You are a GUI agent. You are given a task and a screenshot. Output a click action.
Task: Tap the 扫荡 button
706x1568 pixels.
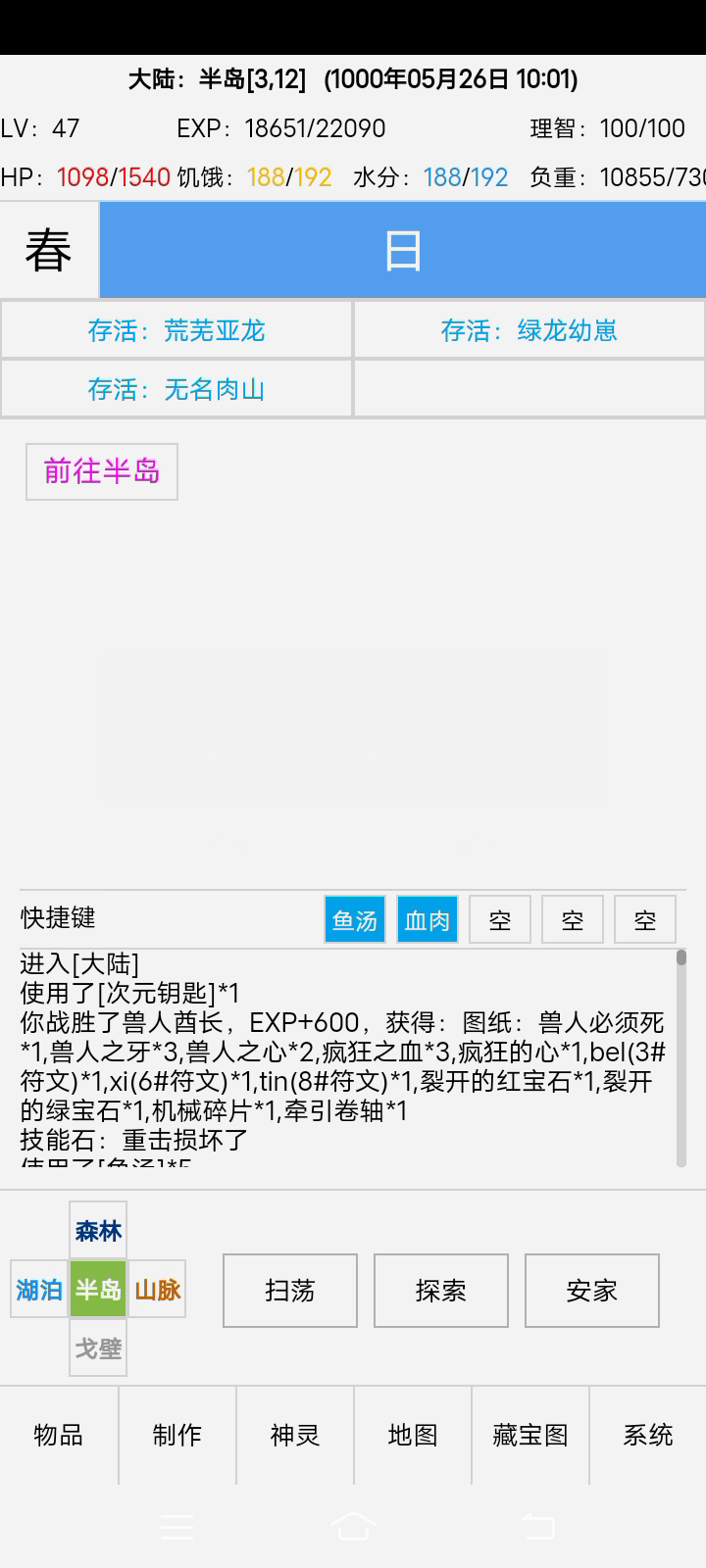(290, 1291)
